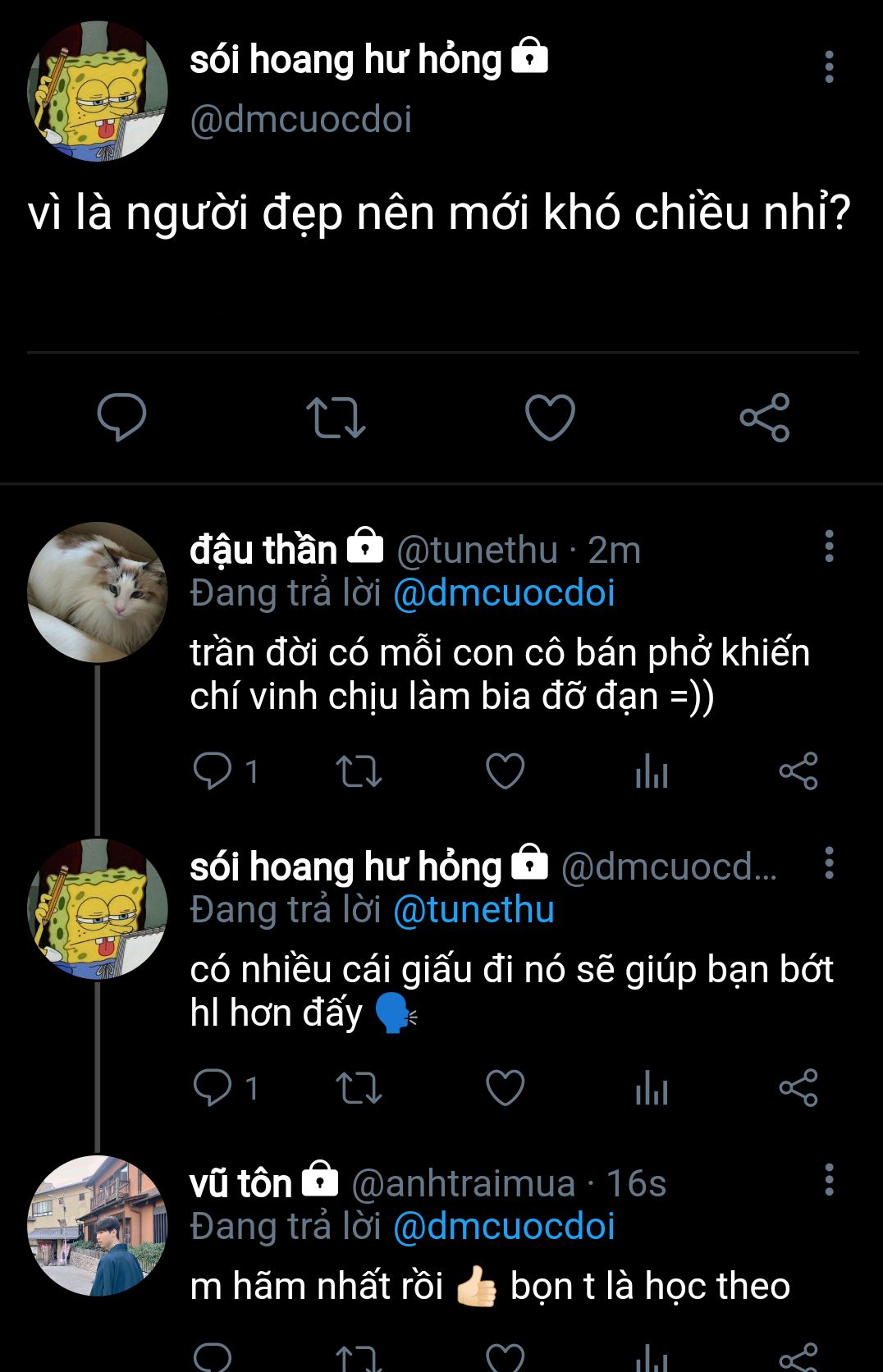Share the main tweet
883x1372 pixels.
click(x=765, y=417)
